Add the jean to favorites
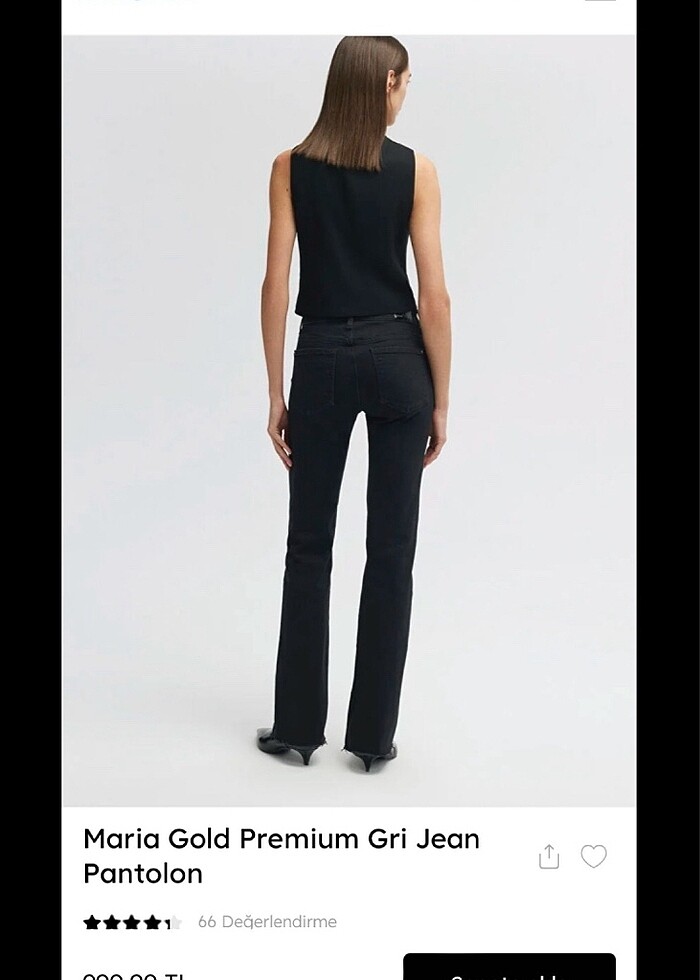The width and height of the screenshot is (700, 980). tap(594, 856)
